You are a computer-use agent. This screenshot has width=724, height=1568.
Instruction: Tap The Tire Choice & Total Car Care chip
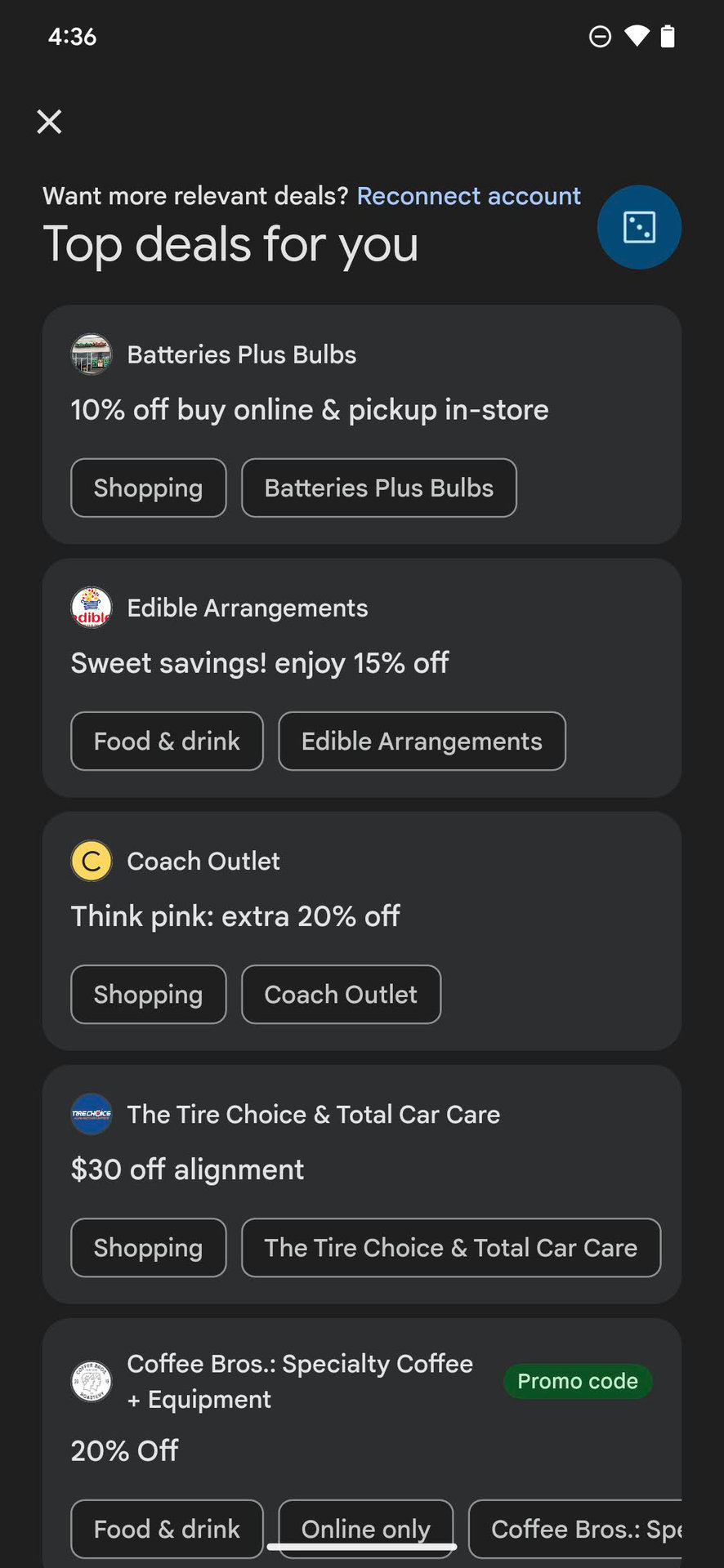[450, 1247]
